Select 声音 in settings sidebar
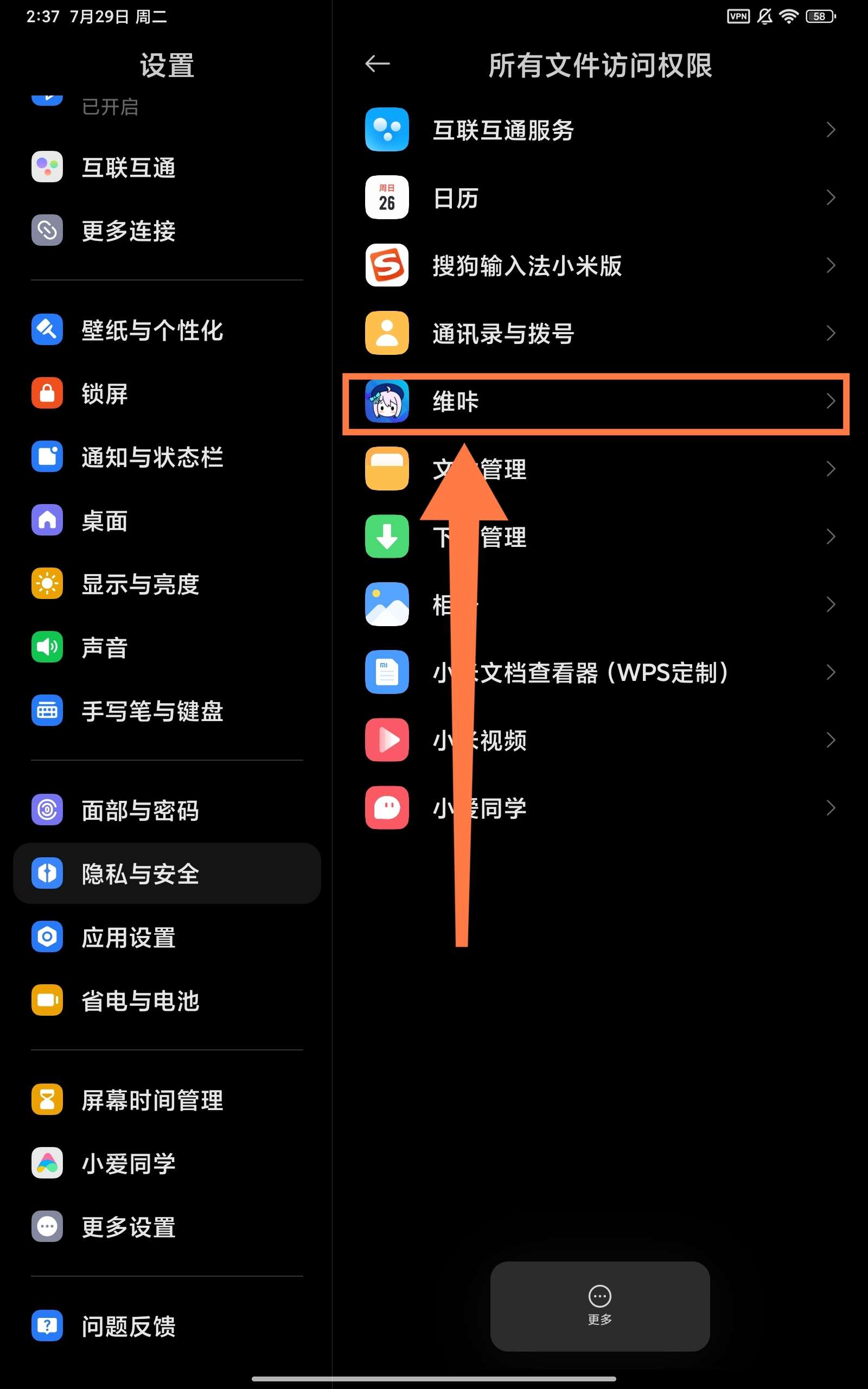This screenshot has height=1389, width=868. (105, 647)
